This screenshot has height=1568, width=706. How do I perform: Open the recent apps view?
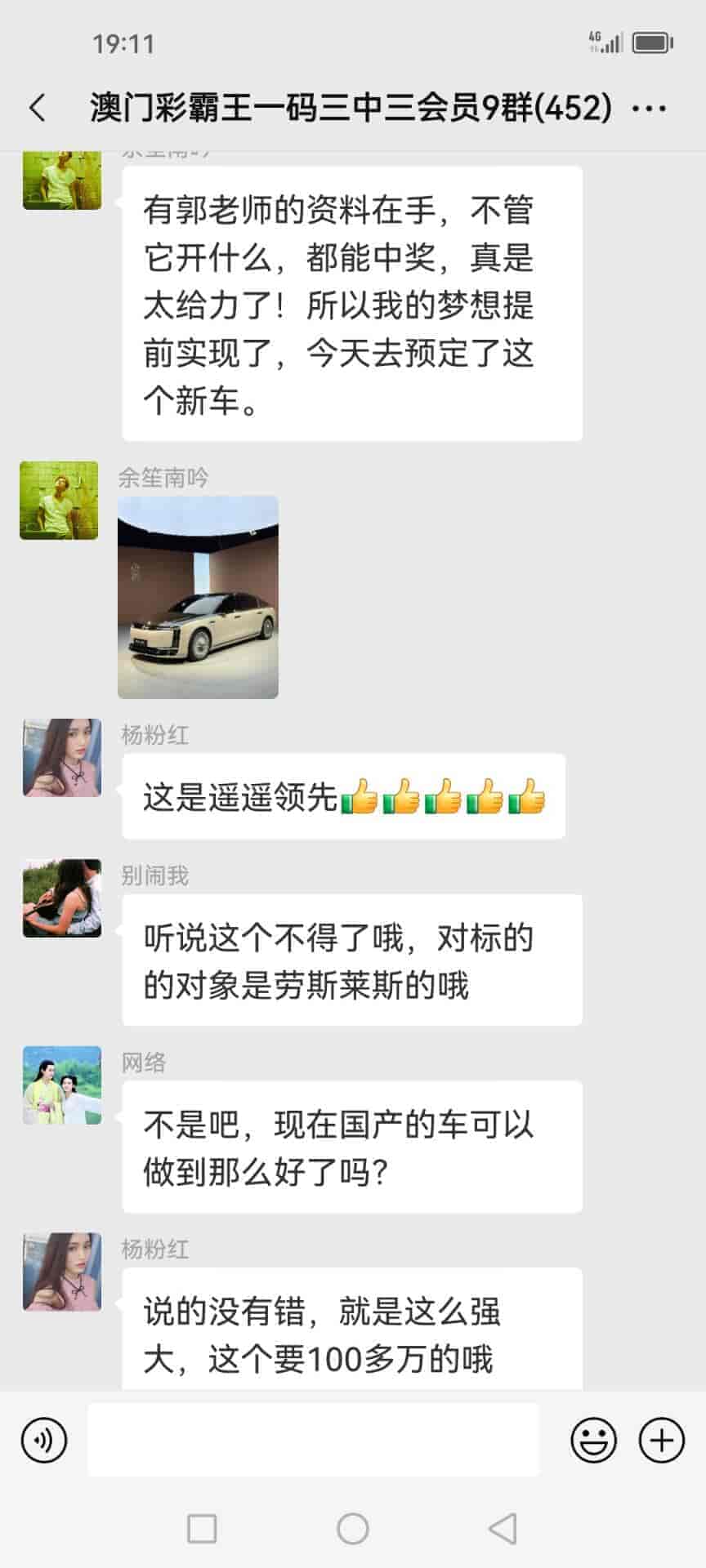(x=202, y=1528)
